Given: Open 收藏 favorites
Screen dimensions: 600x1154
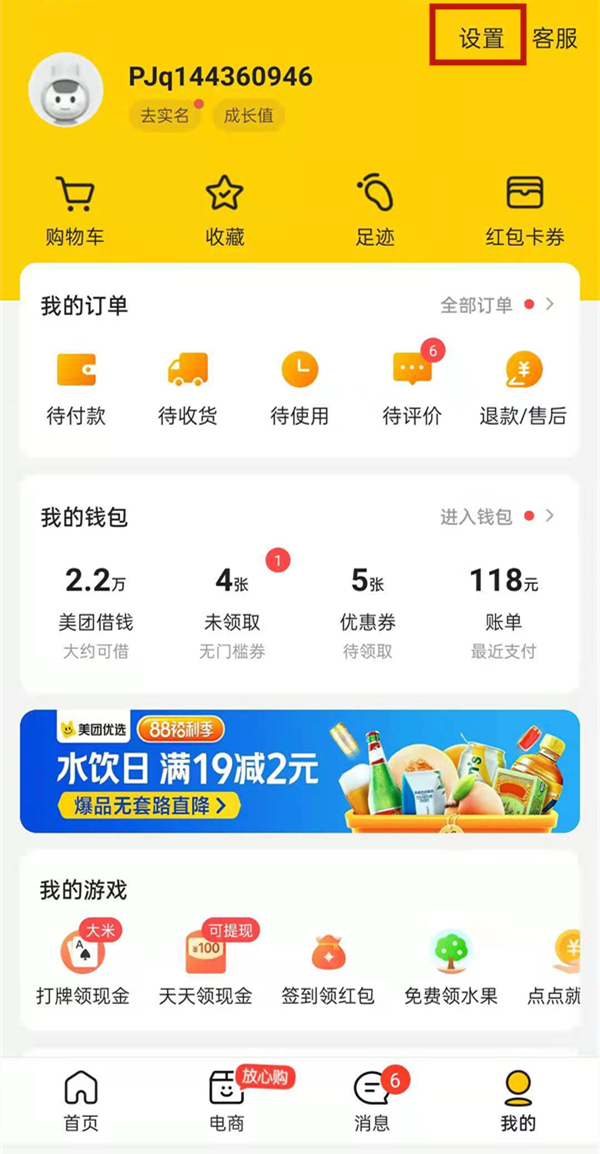Looking at the screenshot, I should click(x=225, y=210).
